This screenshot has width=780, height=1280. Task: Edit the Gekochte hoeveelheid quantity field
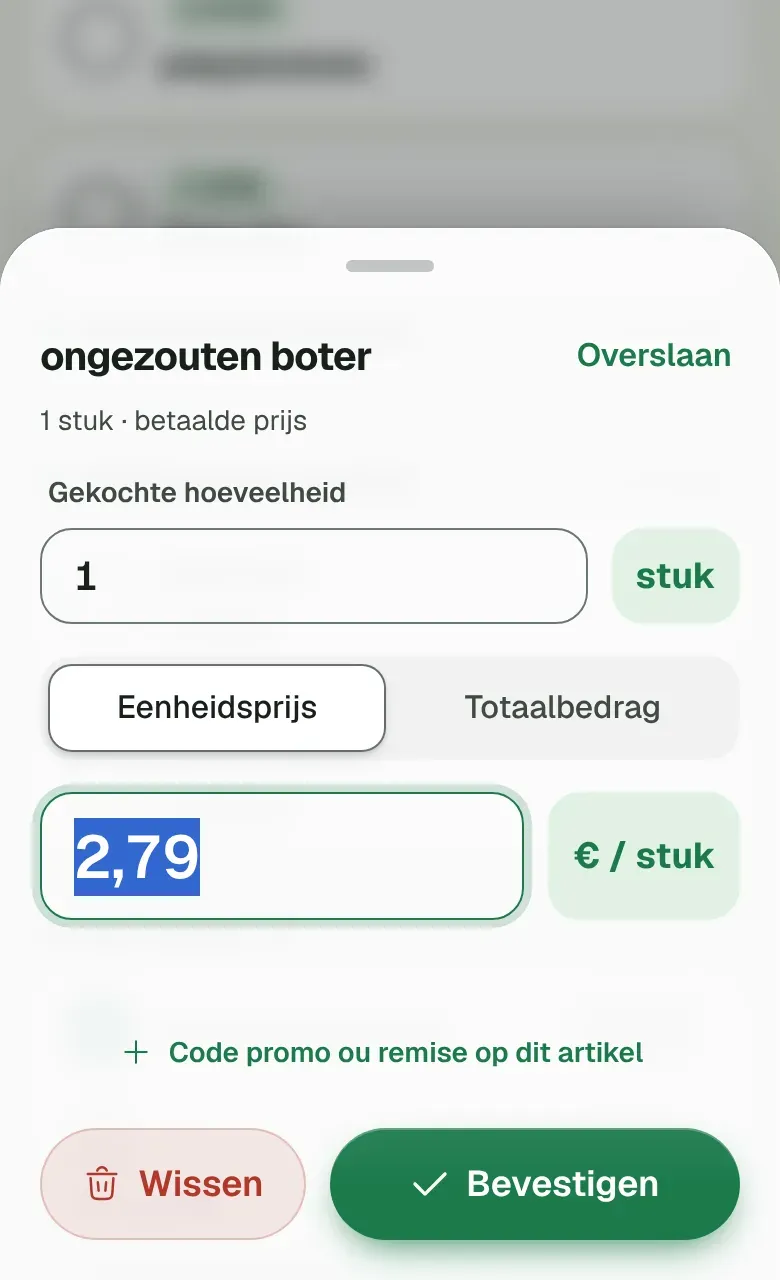coord(314,576)
